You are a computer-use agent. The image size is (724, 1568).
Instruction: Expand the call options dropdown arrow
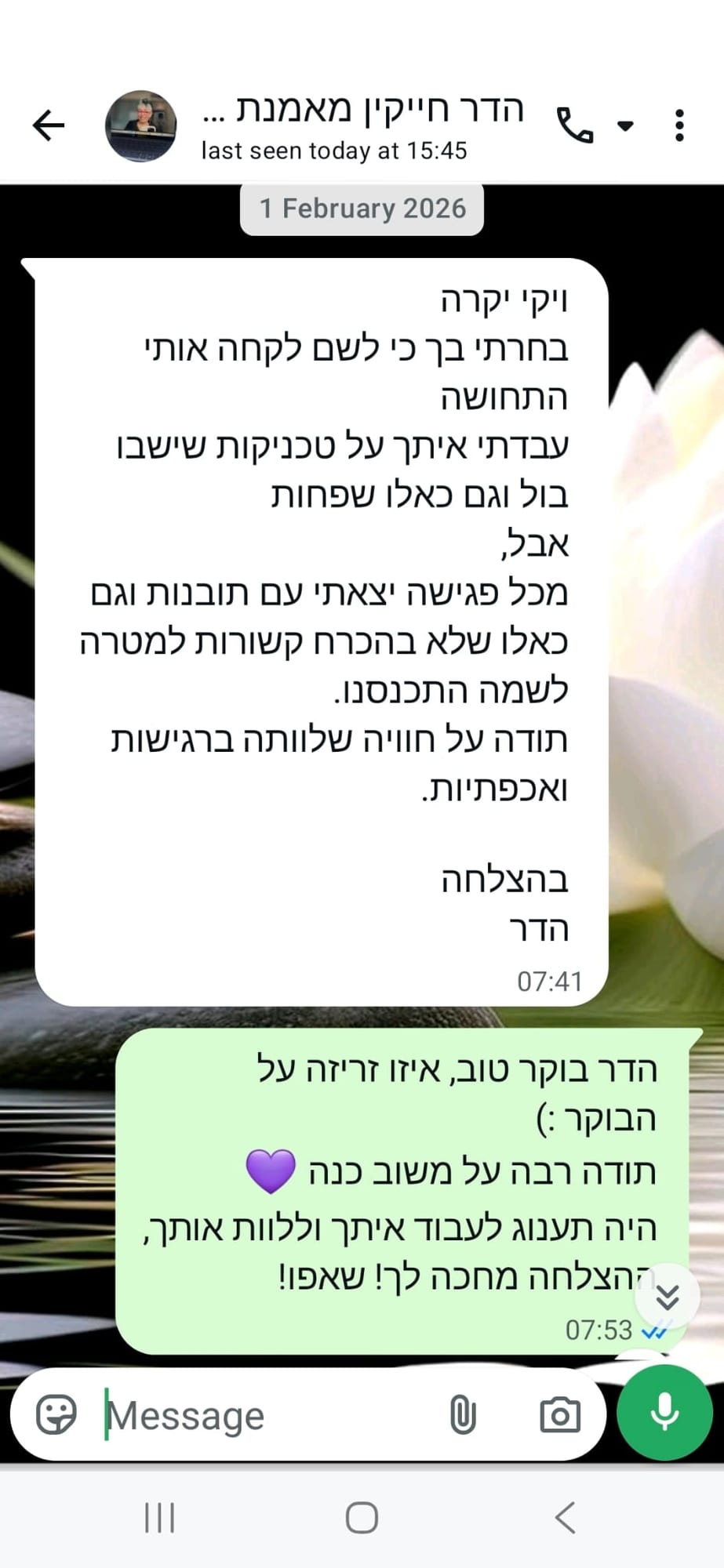point(625,125)
